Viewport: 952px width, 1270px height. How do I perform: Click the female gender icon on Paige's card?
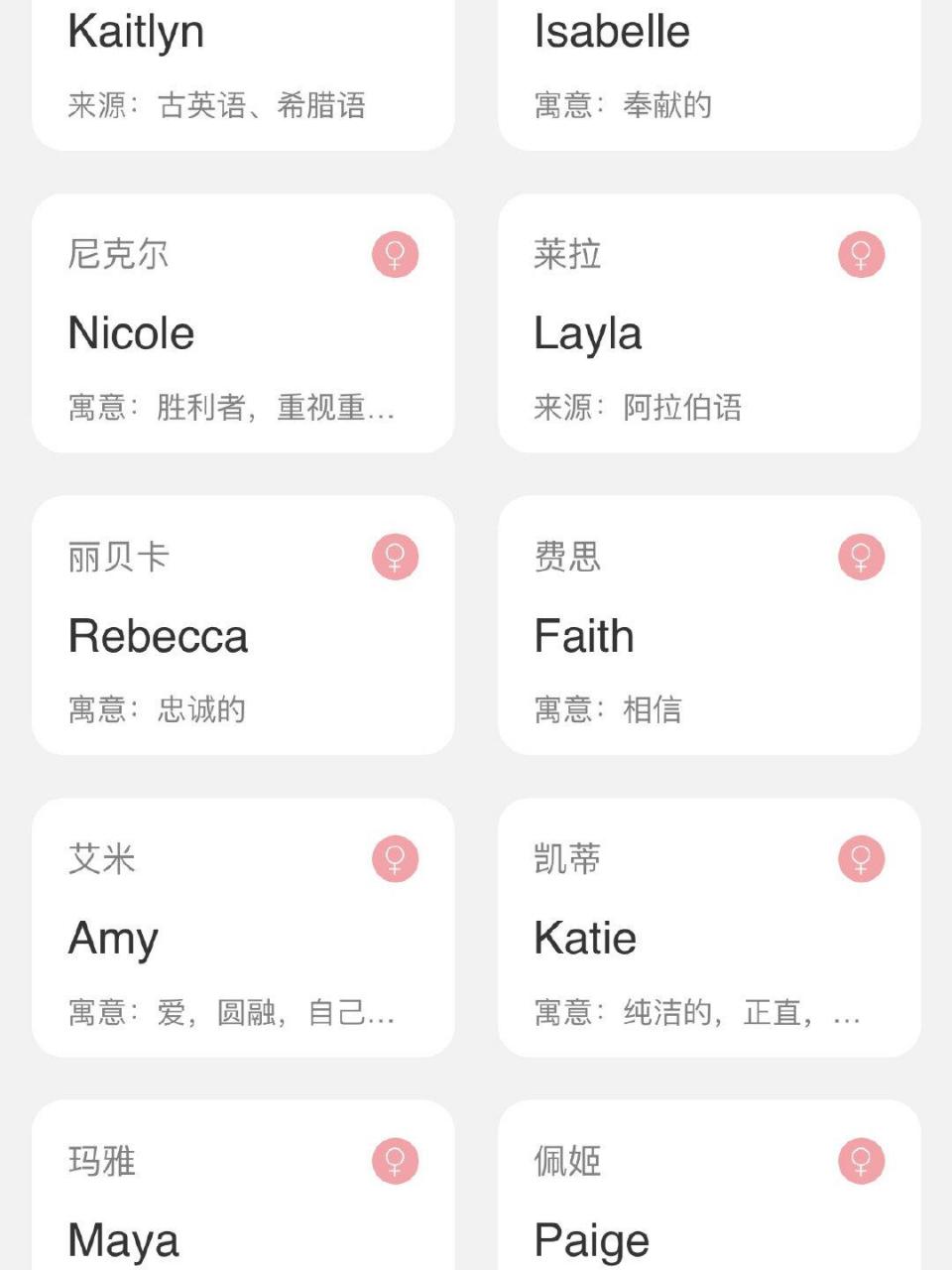tap(859, 1161)
